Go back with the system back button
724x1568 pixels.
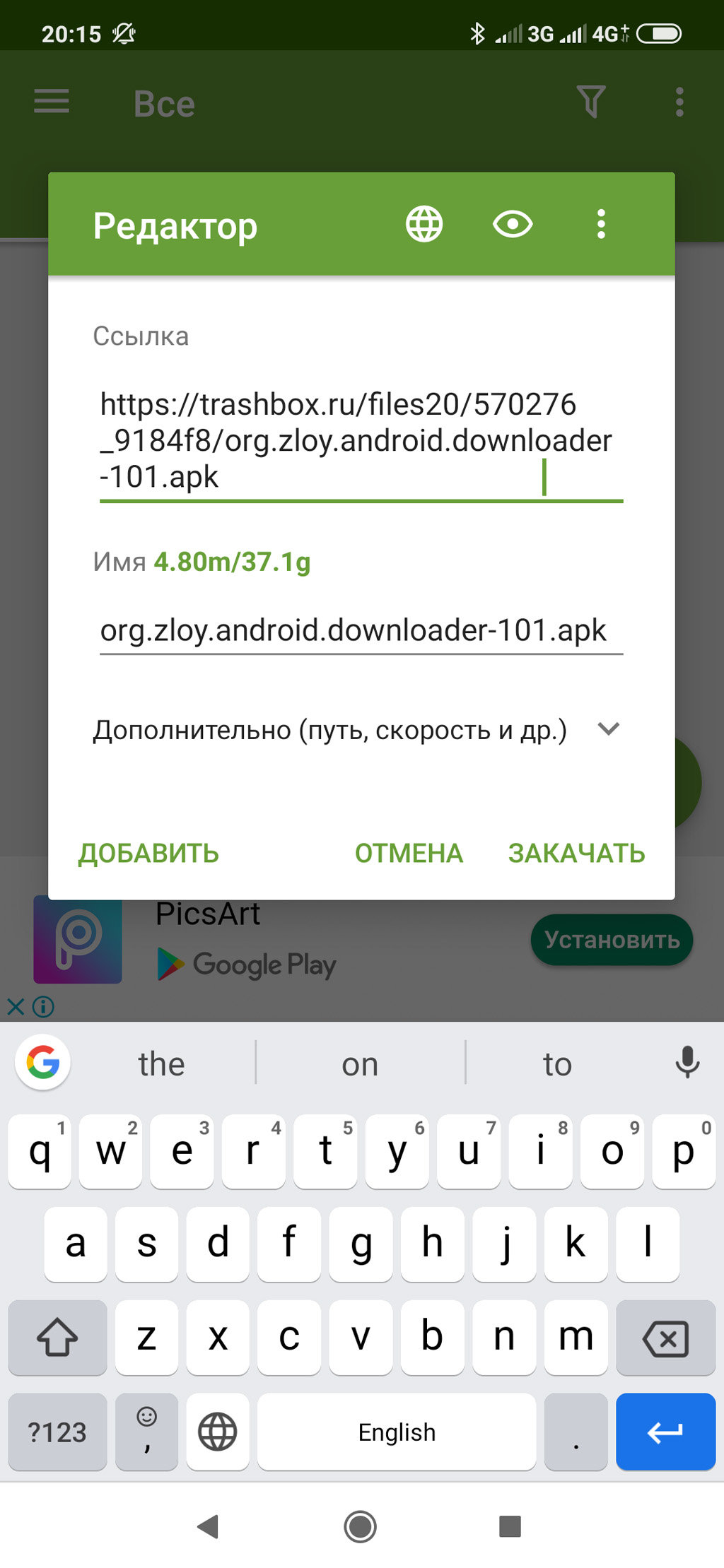click(208, 1526)
